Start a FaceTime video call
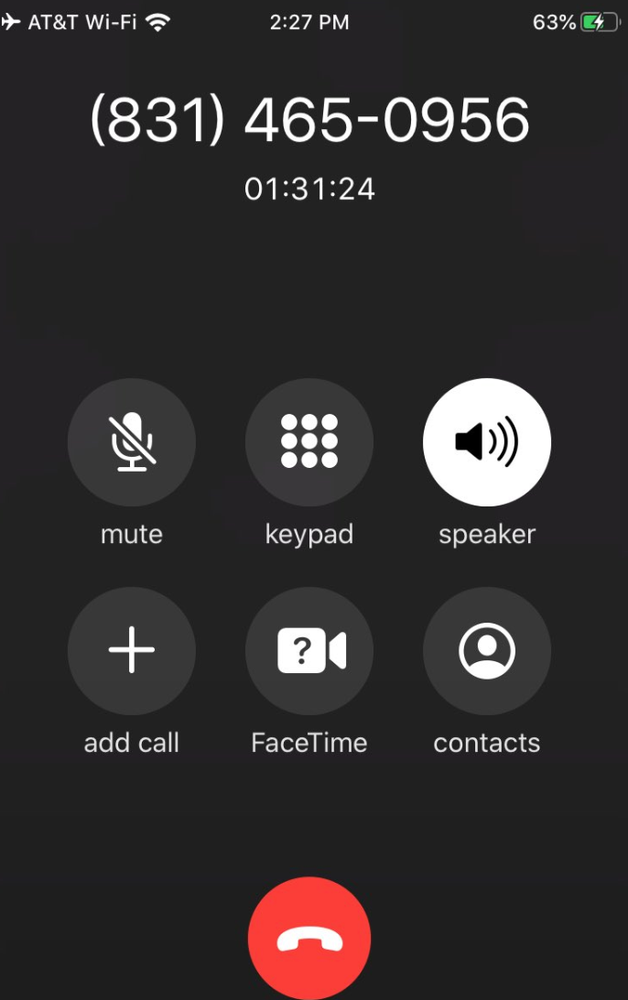The image size is (628, 1000). coord(309,651)
